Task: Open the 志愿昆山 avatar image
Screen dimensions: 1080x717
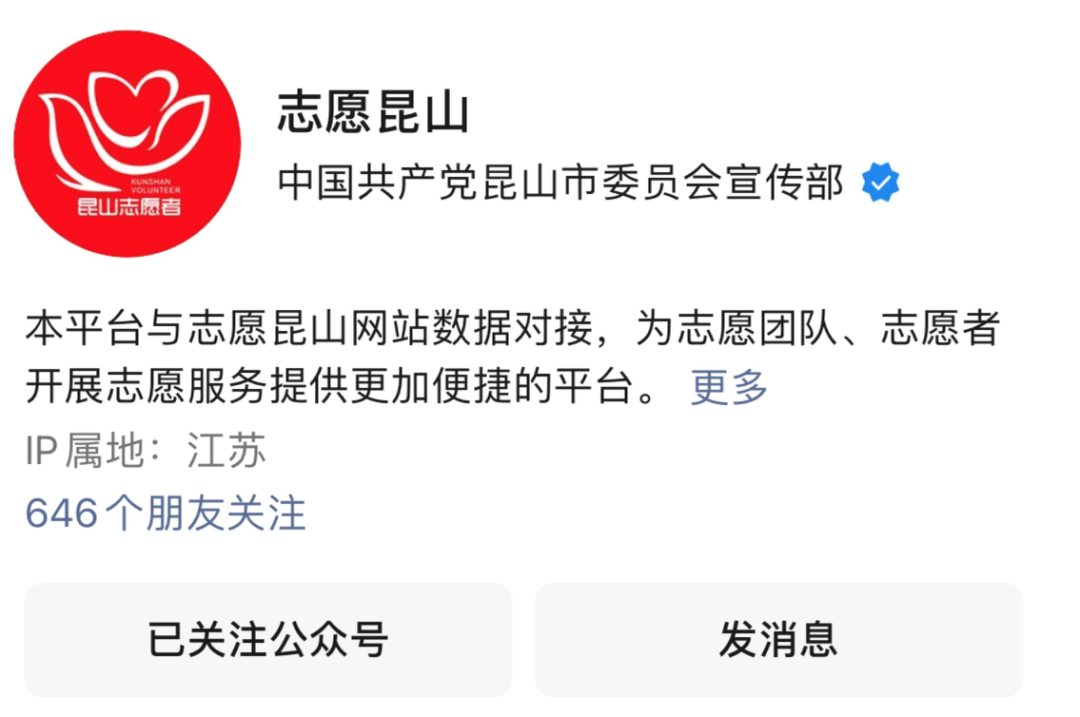Action: (127, 144)
